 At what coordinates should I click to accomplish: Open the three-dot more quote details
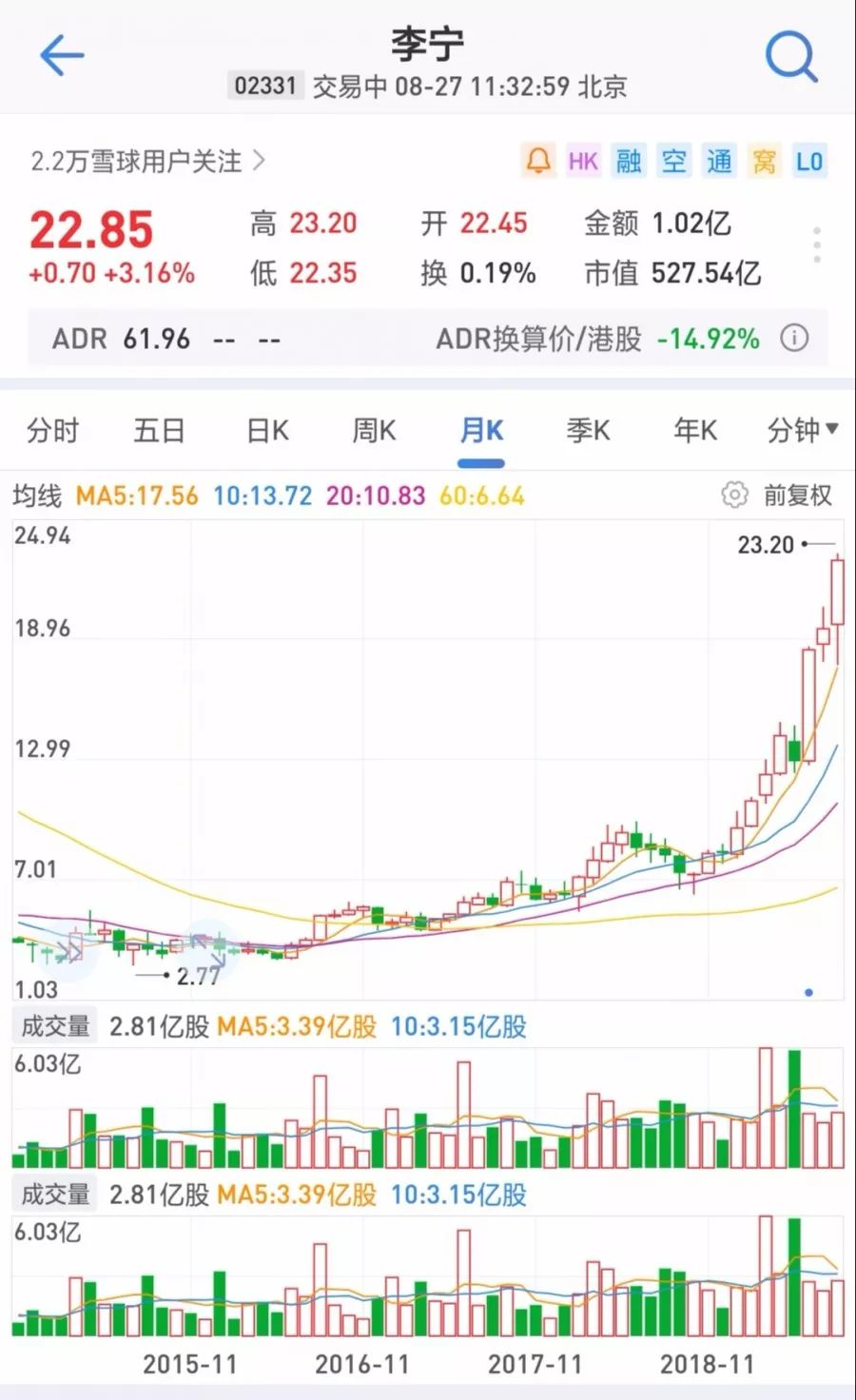point(817,245)
